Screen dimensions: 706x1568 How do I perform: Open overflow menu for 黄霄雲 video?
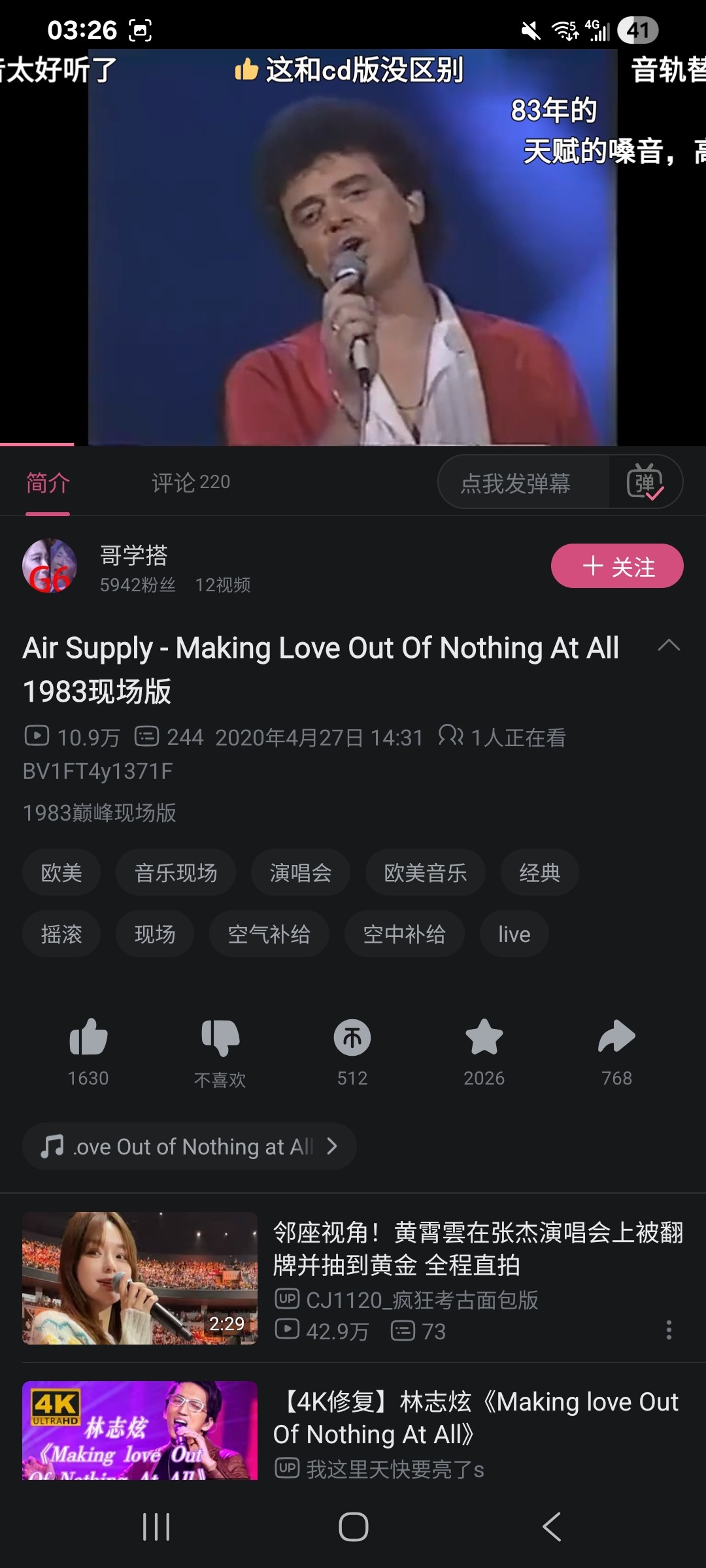pyautogui.click(x=668, y=1330)
